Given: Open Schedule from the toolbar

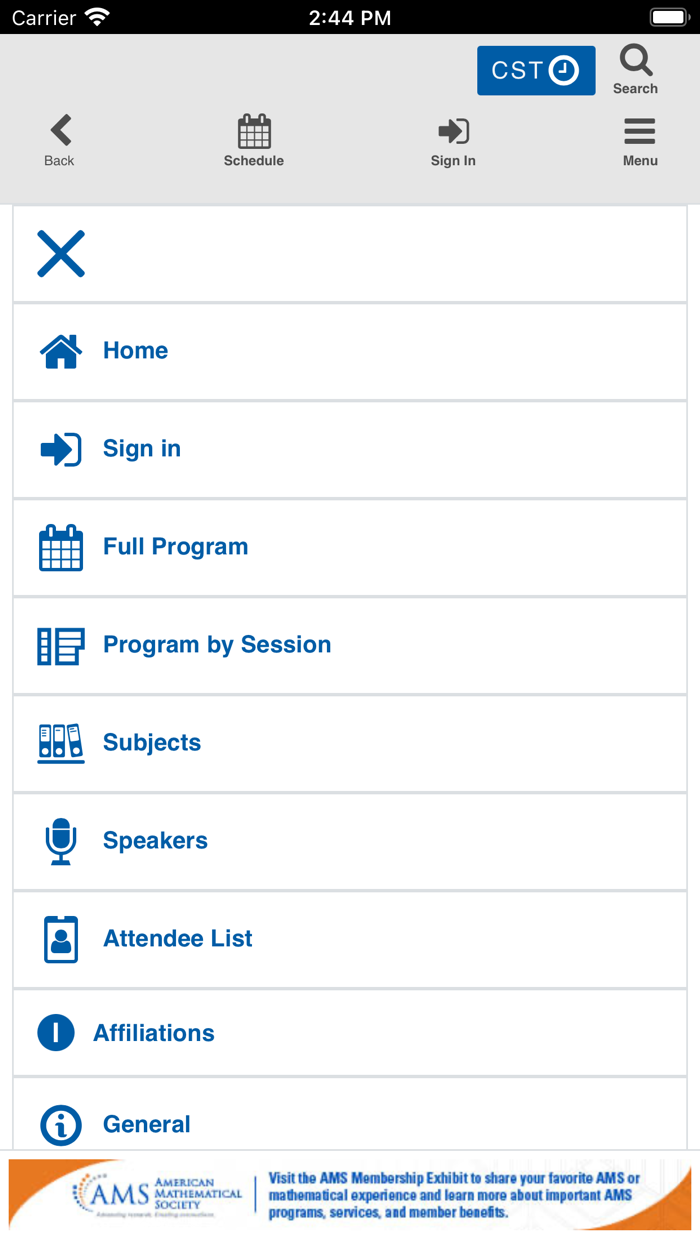Looking at the screenshot, I should click(254, 141).
